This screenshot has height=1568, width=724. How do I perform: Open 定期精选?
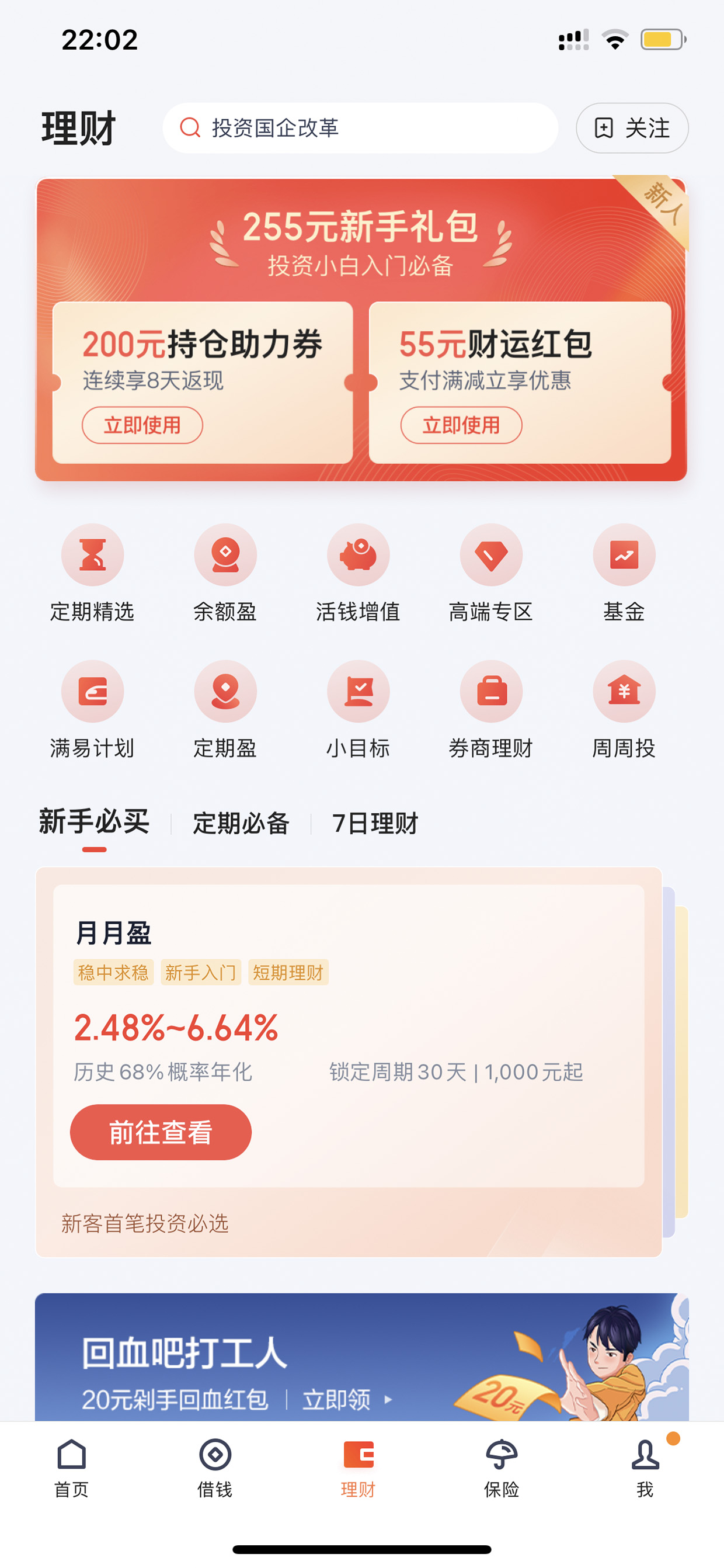[92, 573]
